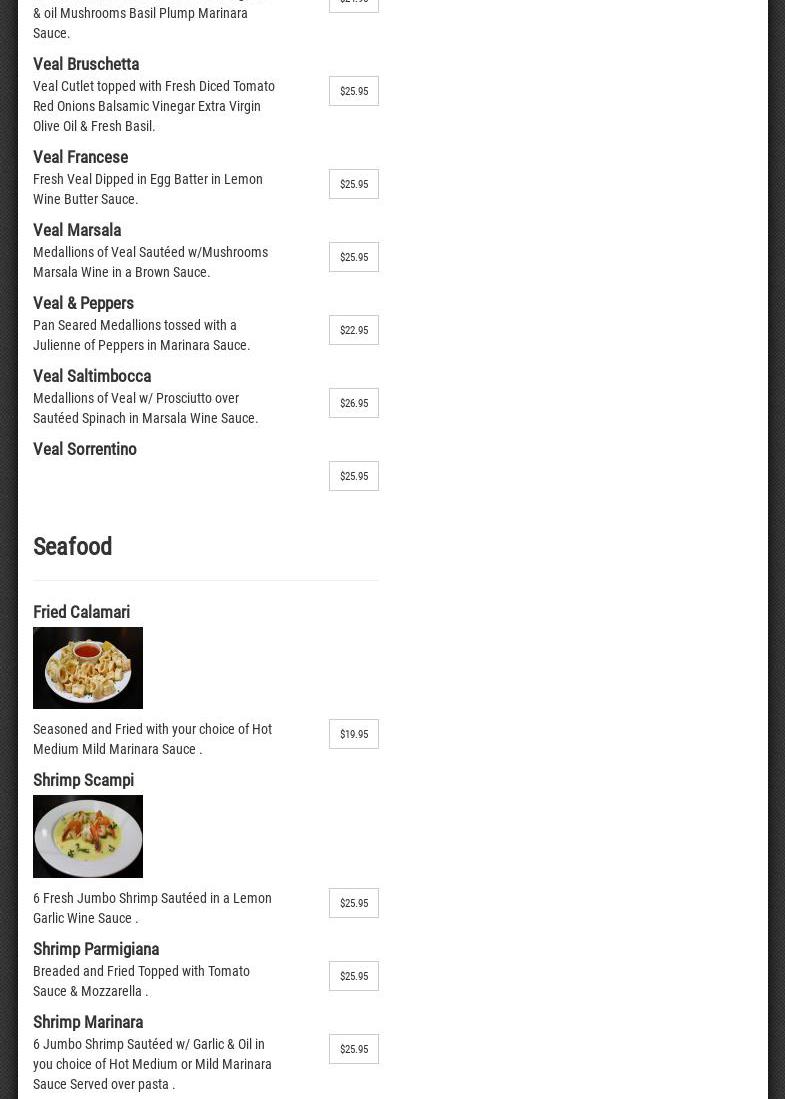Image resolution: width=785 pixels, height=1099 pixels.
Task: Add Fried Calamari with the $19.95 button
Action: click(x=353, y=734)
